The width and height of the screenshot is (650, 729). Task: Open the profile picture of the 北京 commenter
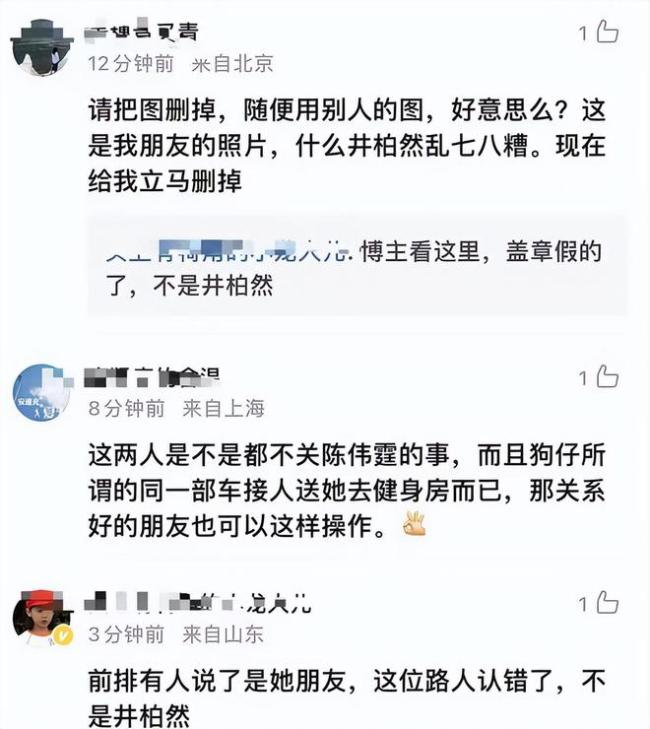pos(41,47)
